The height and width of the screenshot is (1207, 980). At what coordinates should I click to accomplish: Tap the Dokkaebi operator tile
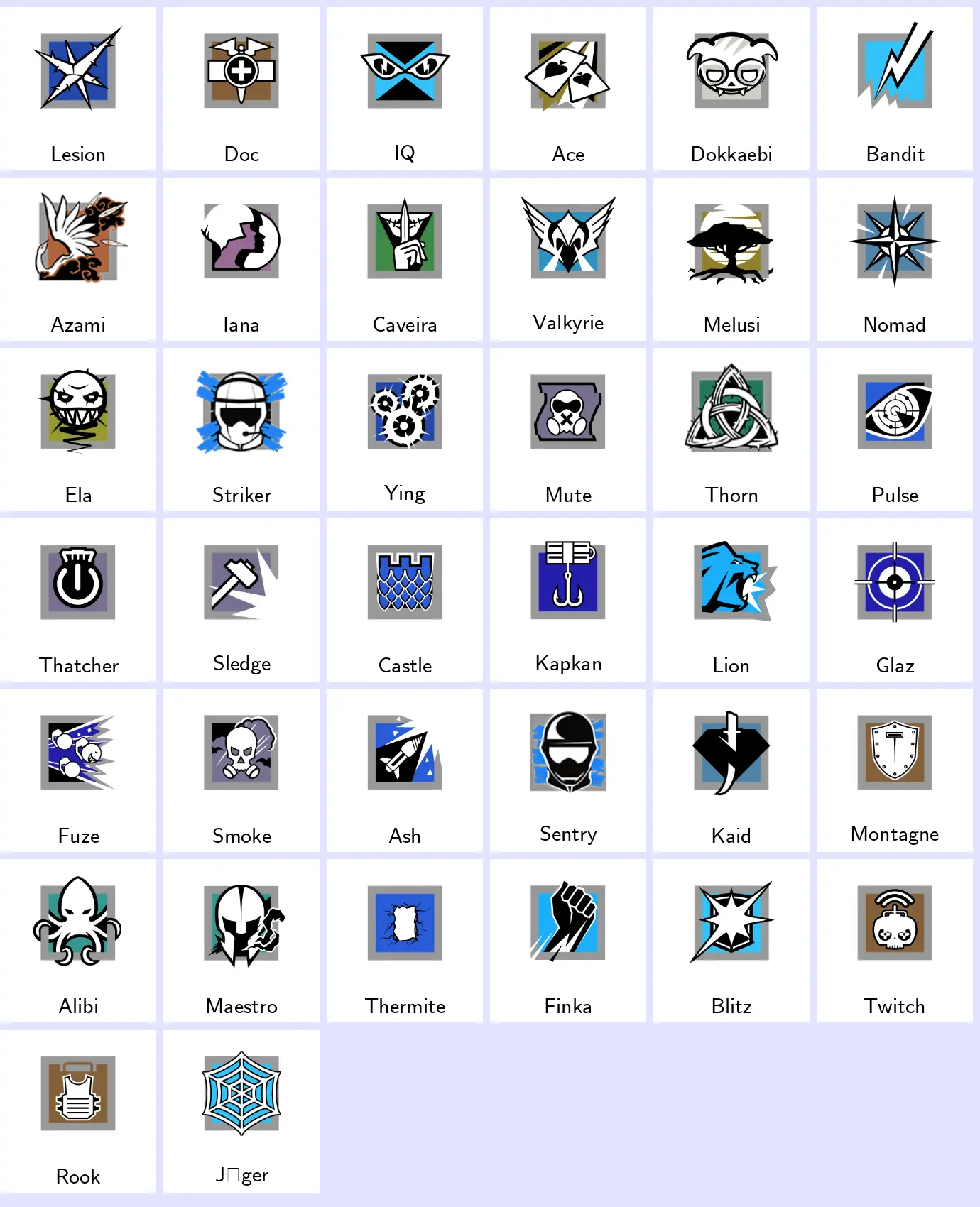click(731, 89)
